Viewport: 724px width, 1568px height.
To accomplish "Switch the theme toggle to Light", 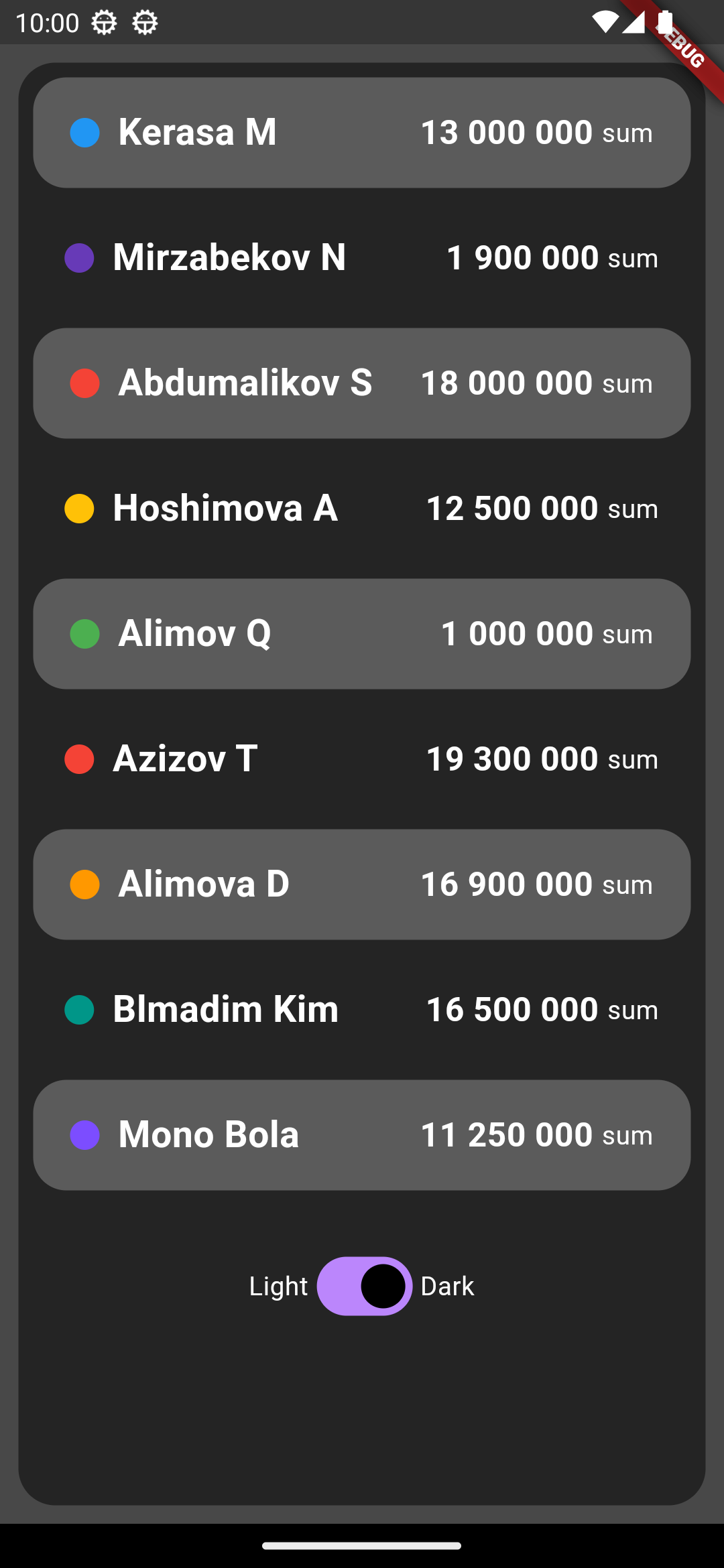I will pyautogui.click(x=364, y=1286).
